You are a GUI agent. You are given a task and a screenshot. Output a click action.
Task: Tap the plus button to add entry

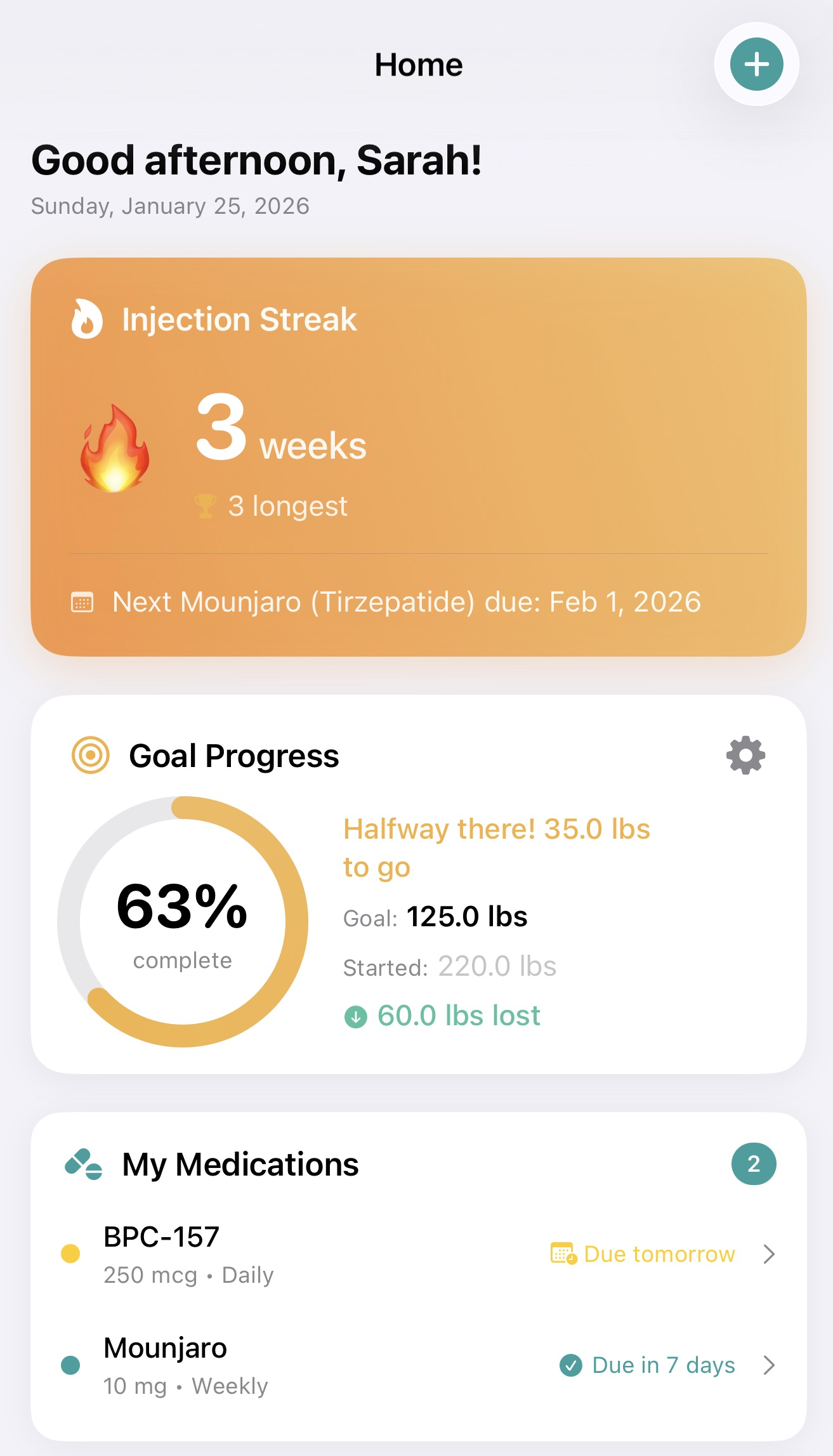pyautogui.click(x=756, y=64)
